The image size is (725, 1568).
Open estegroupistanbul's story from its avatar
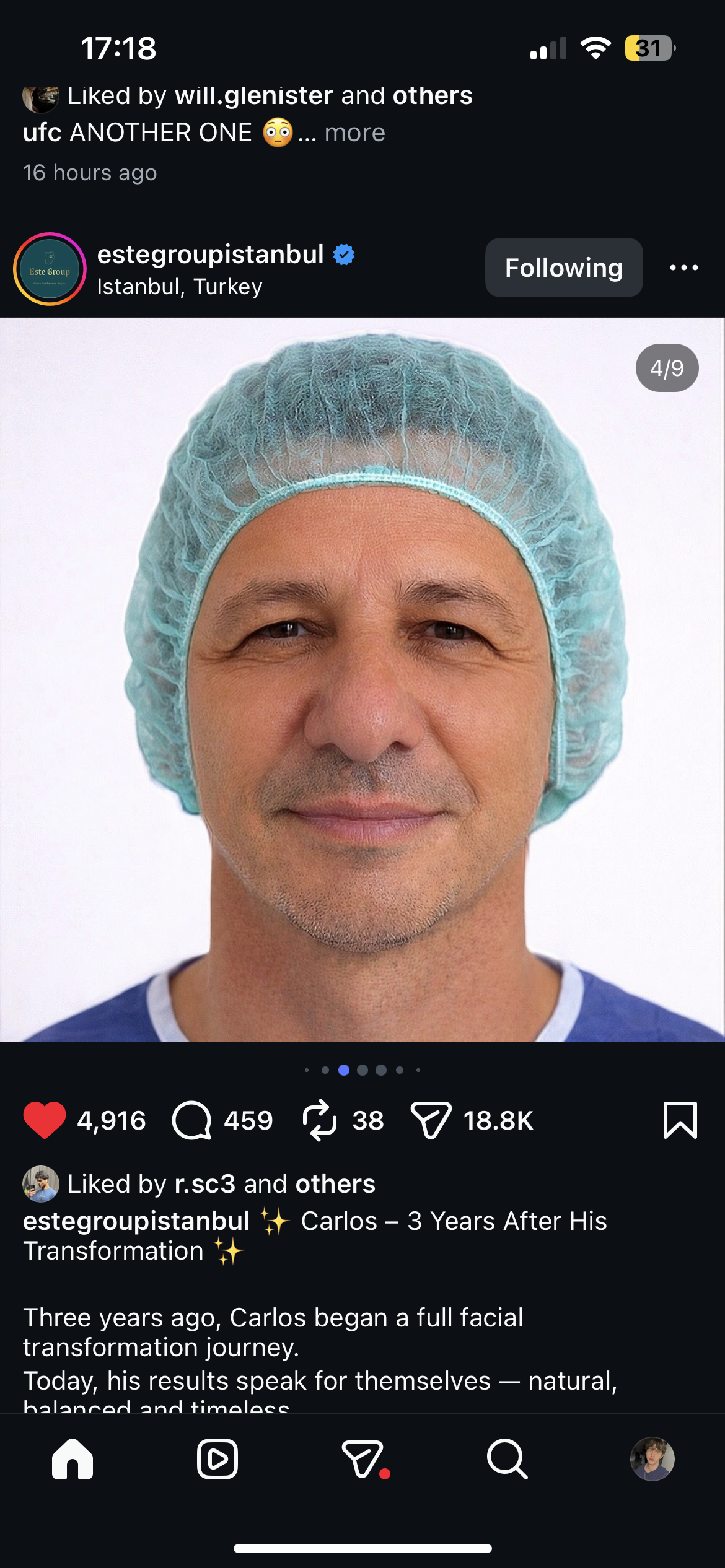coord(50,269)
